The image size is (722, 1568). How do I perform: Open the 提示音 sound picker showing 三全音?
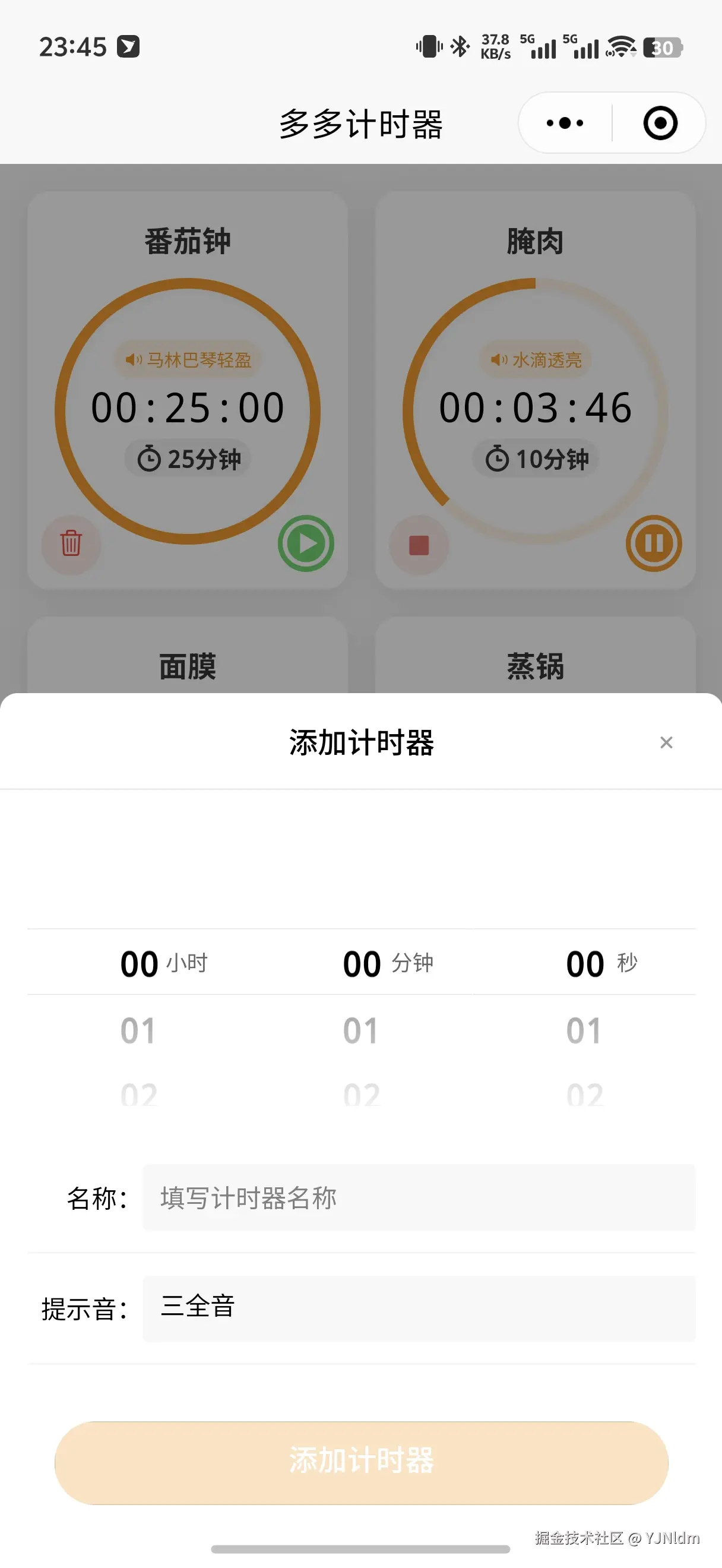[419, 1308]
